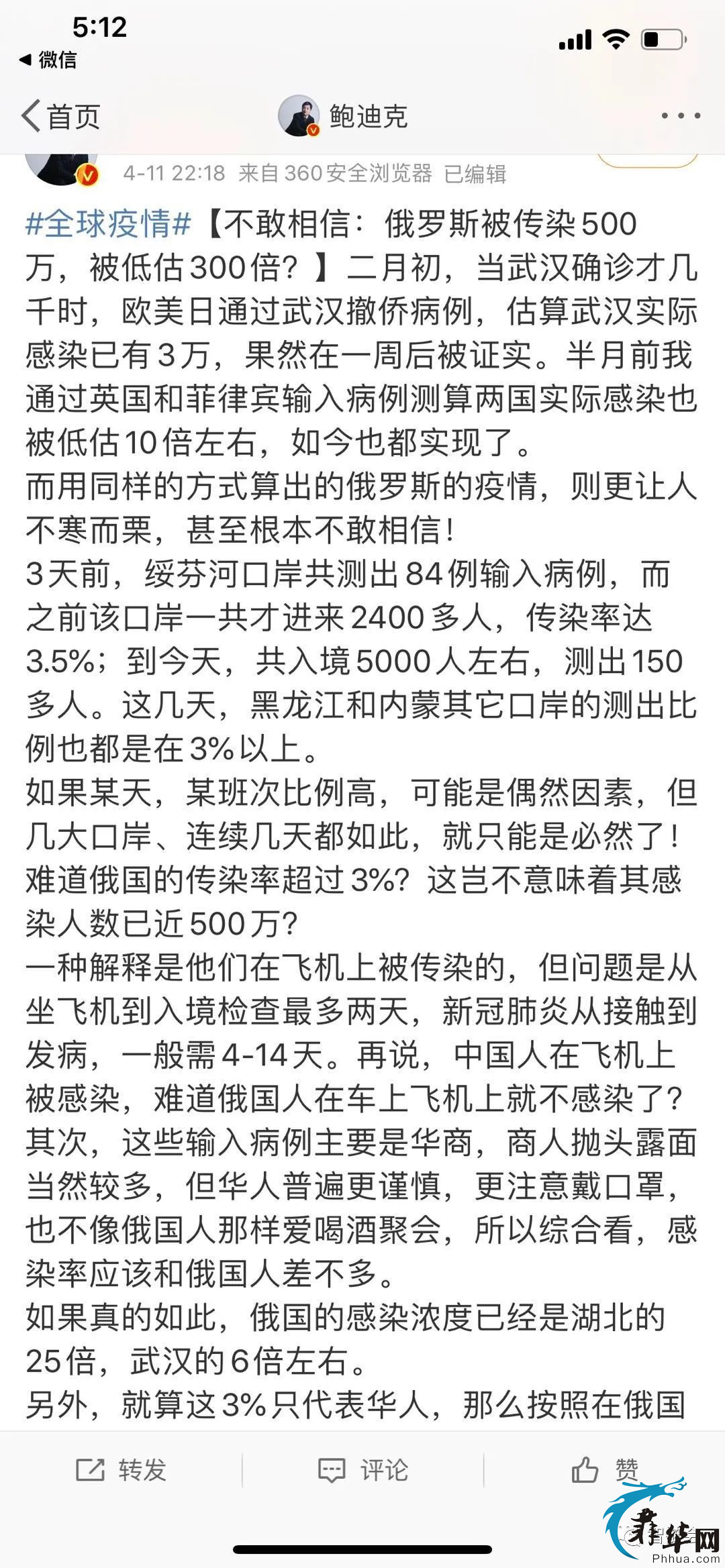The height and width of the screenshot is (1568, 725).
Task: Repost this Weibo post via 转发
Action: [x=121, y=1469]
